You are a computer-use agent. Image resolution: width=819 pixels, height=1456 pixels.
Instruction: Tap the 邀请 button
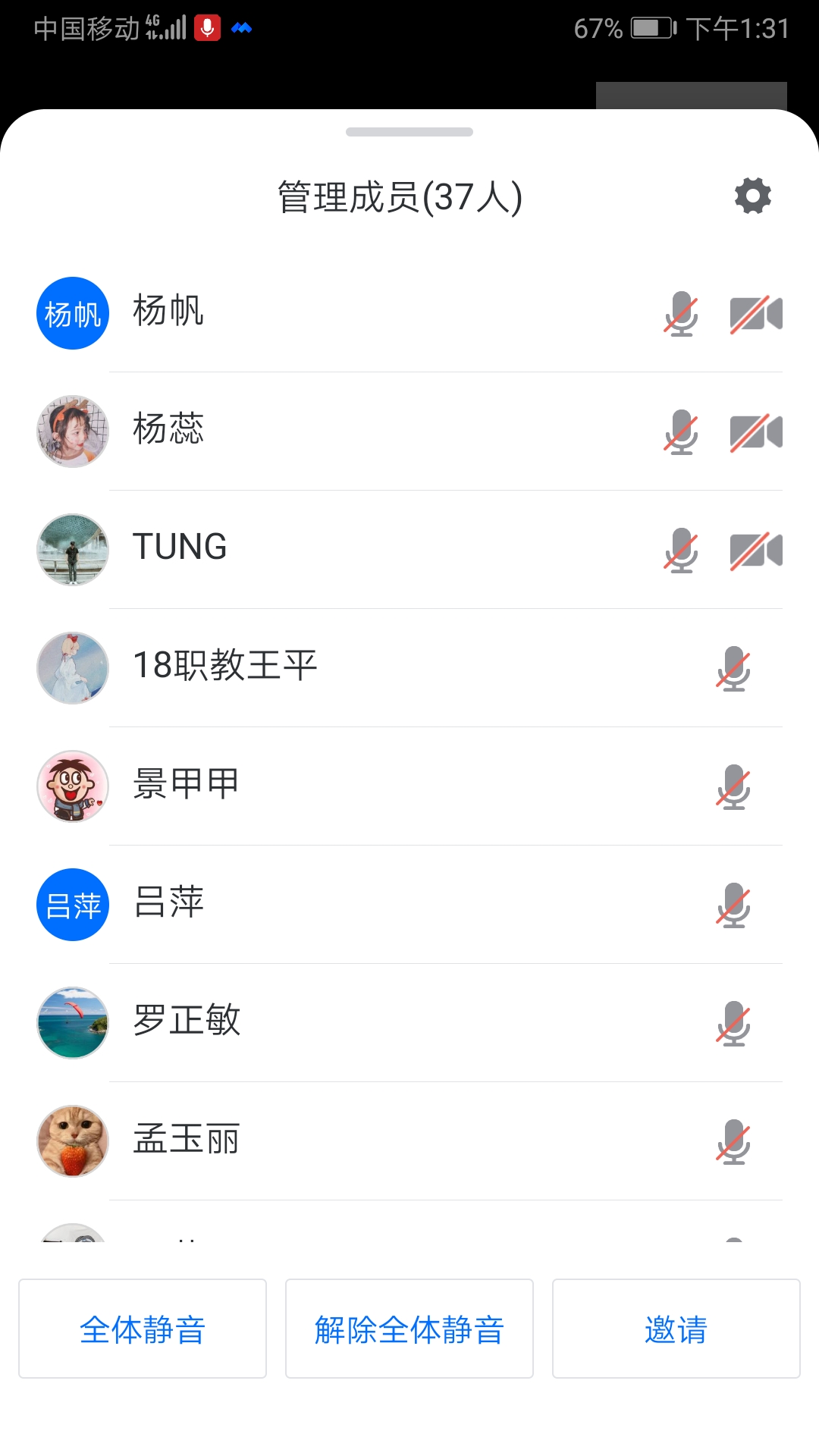tap(676, 1329)
